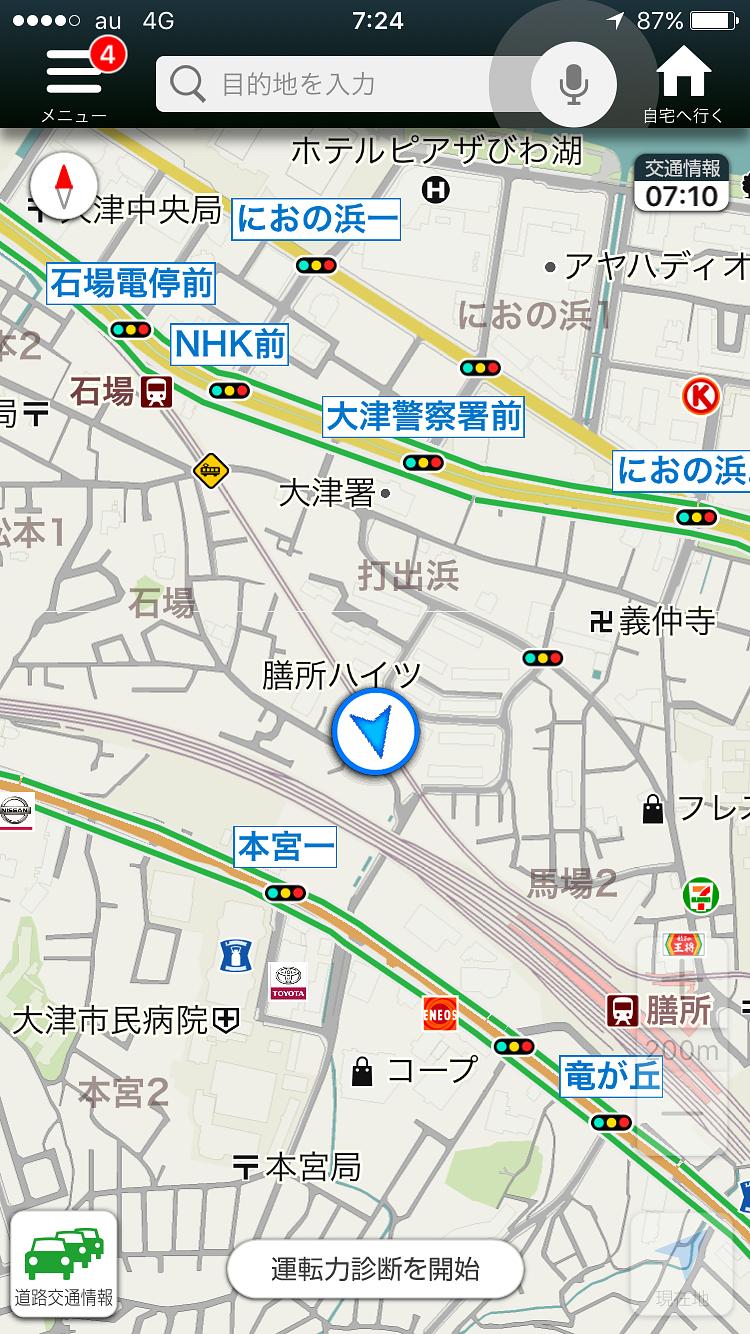Start voice input with the microphone
Viewport: 750px width, 1334px height.
(573, 84)
